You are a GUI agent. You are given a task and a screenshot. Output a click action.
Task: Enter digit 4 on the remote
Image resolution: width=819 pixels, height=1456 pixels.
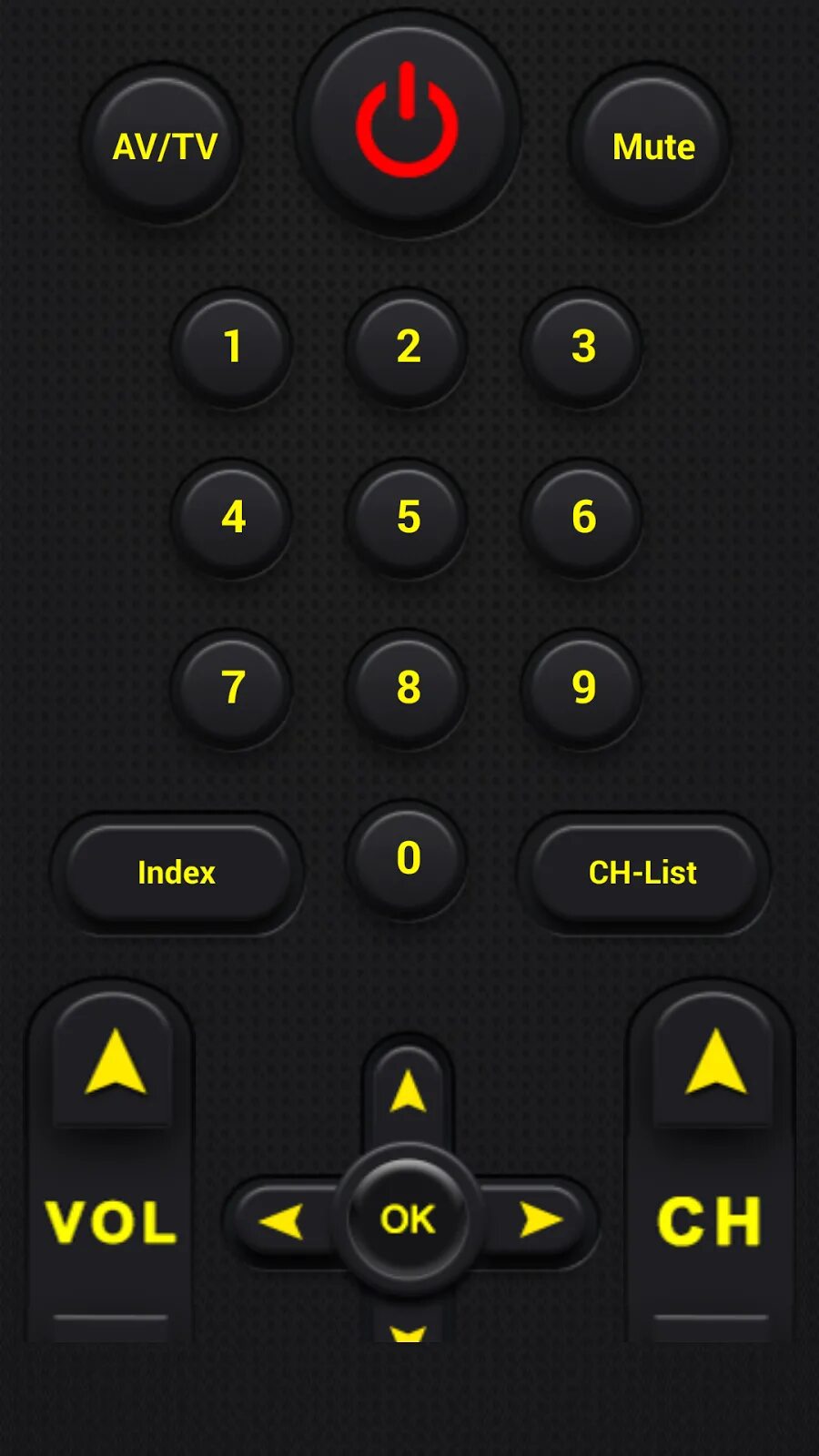pos(232,517)
